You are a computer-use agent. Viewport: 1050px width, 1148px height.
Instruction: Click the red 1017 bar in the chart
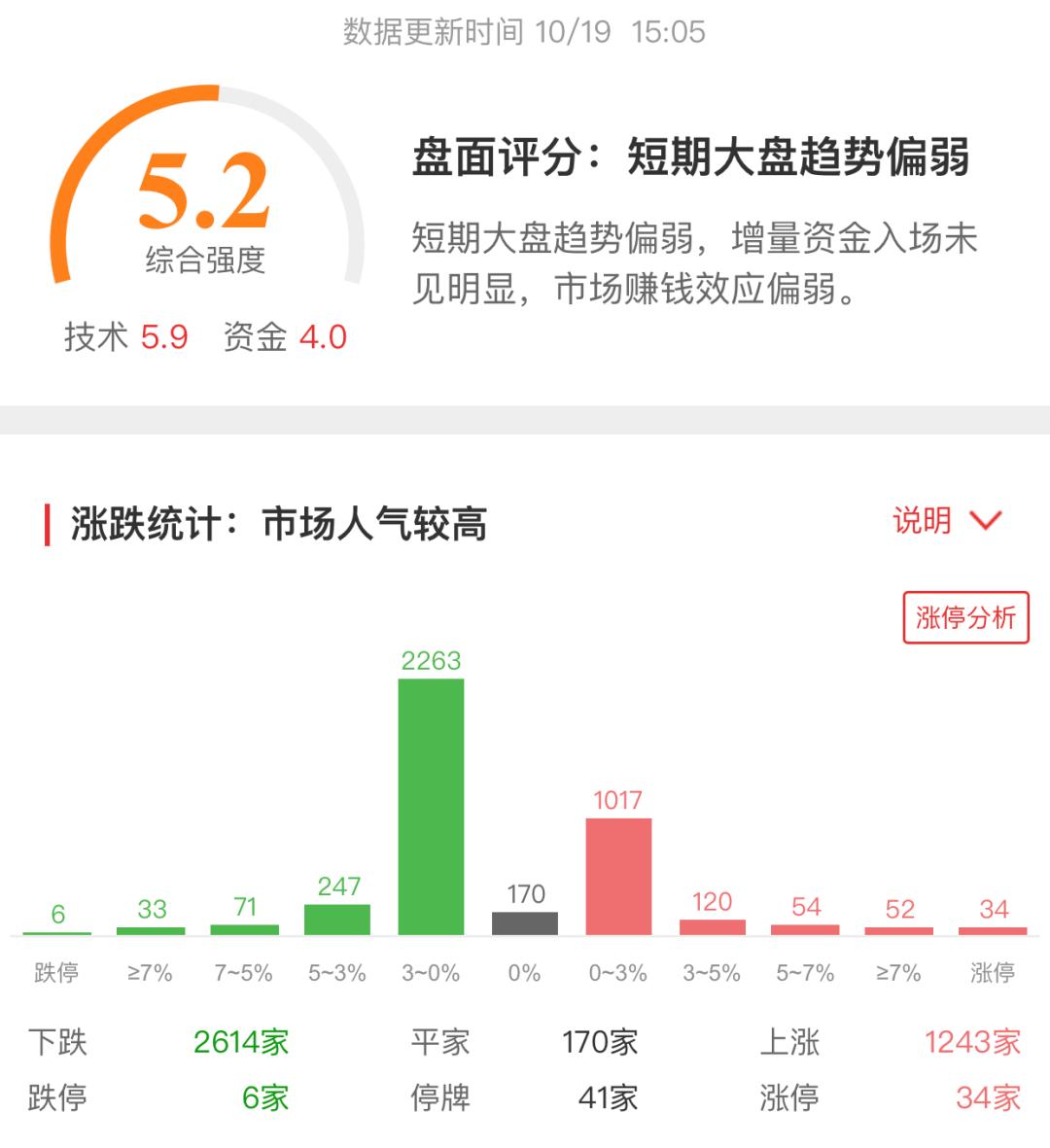click(619, 875)
